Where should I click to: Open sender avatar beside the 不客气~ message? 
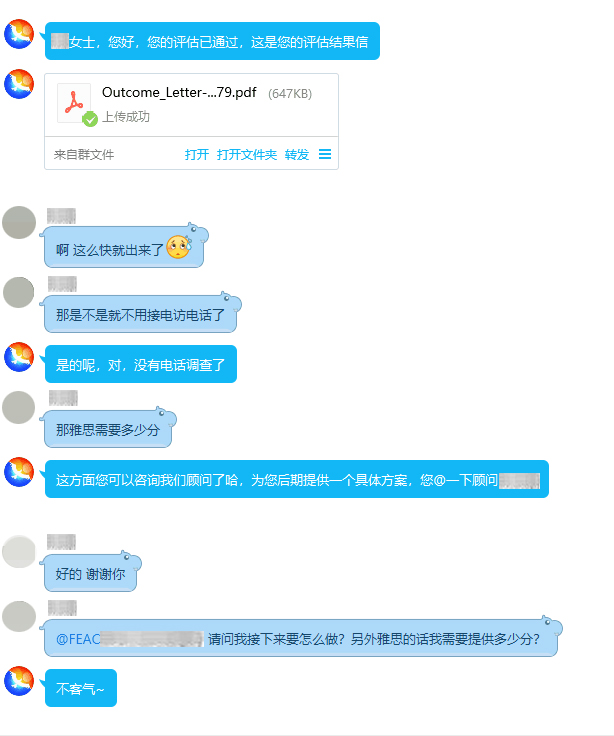(20, 681)
